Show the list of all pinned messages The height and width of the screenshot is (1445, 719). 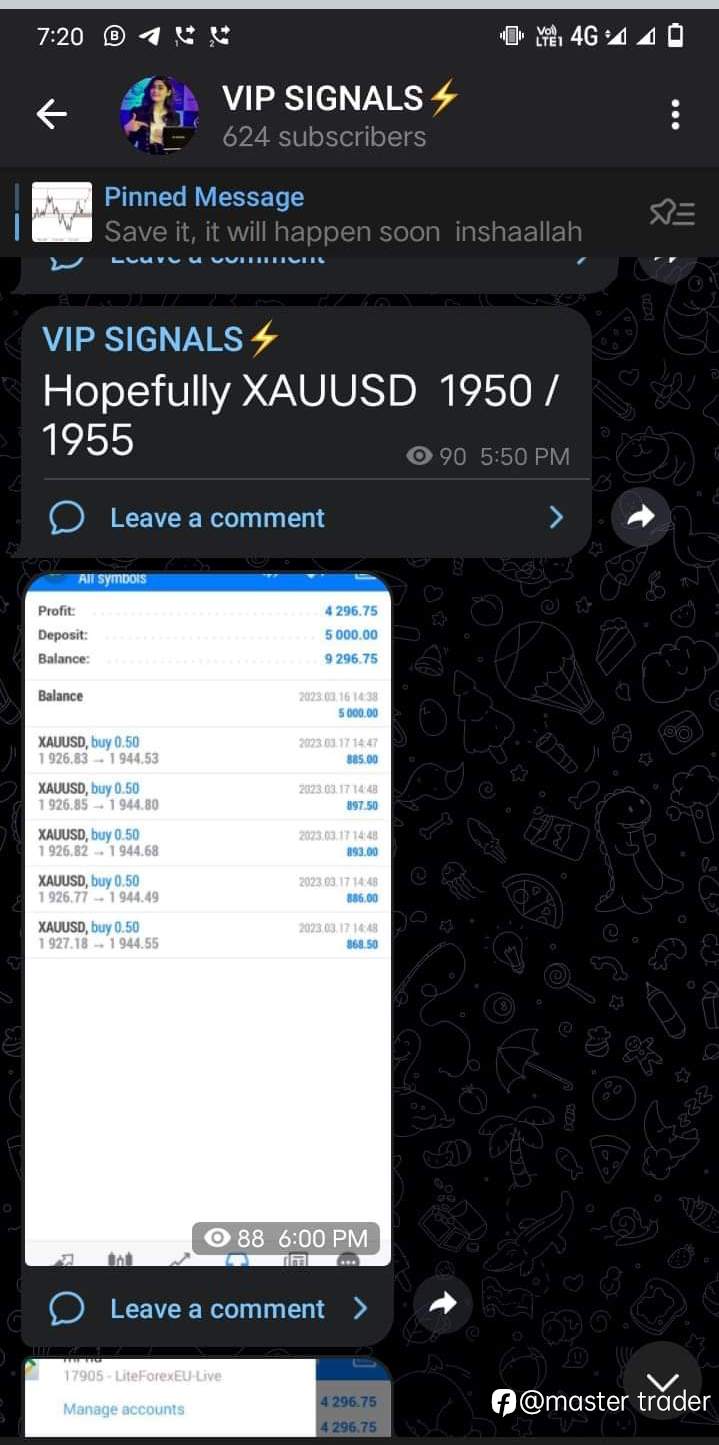tap(671, 213)
